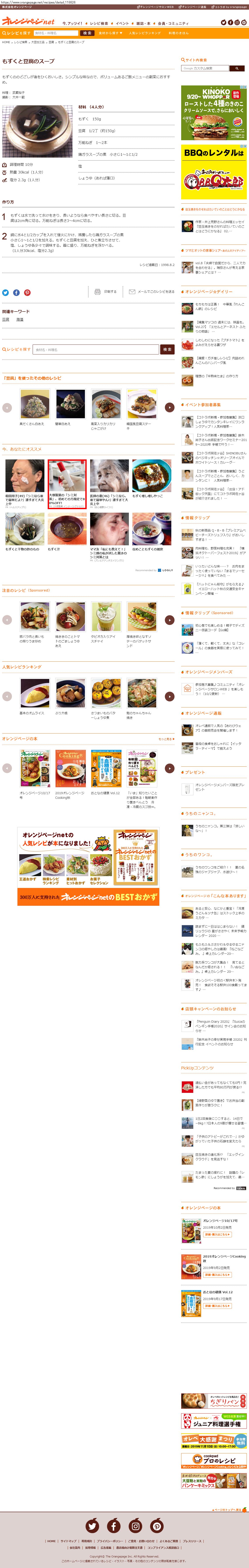Screen dimensions: 249x1568
Task: Select the Google custom search field
Action: click(x=205, y=68)
